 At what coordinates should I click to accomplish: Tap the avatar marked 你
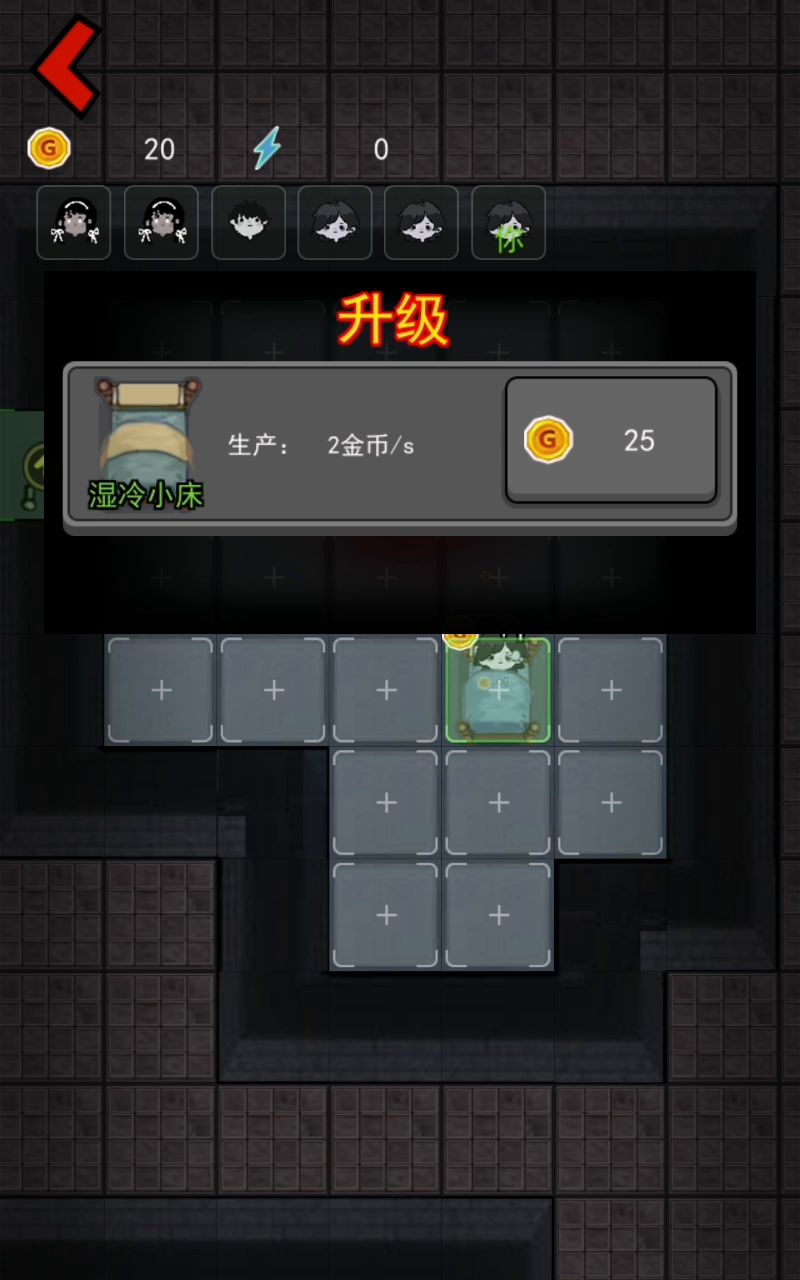pos(508,223)
